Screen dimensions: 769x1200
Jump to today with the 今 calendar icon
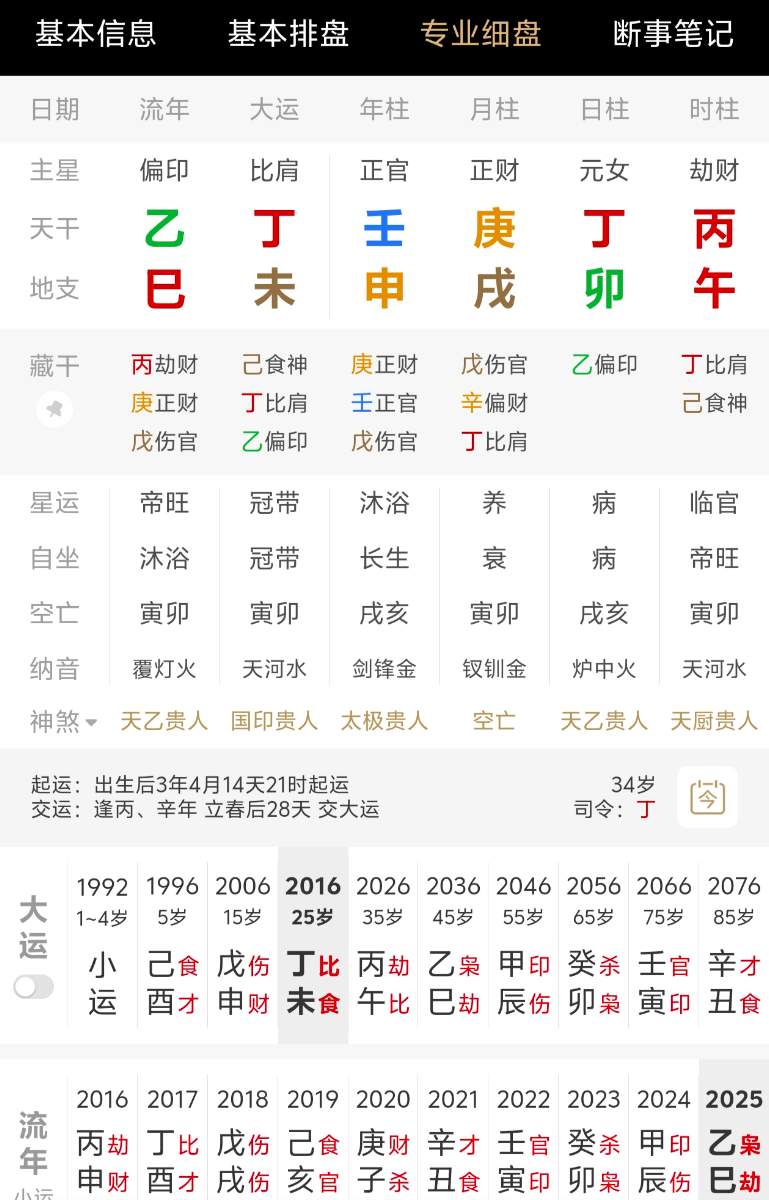pos(707,797)
